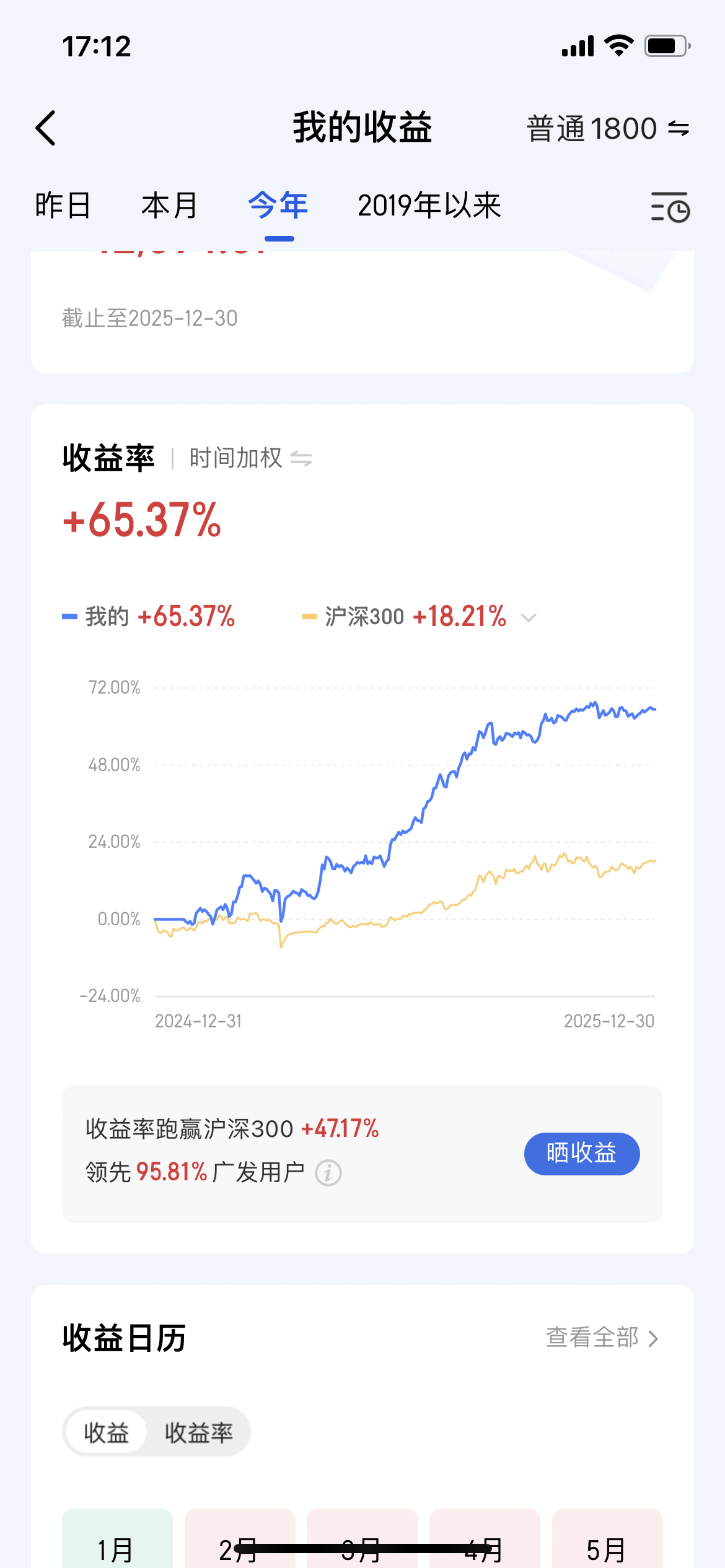Image resolution: width=725 pixels, height=1568 pixels.
Task: Open info about 领先广发用户 ranking
Action: click(x=328, y=1173)
